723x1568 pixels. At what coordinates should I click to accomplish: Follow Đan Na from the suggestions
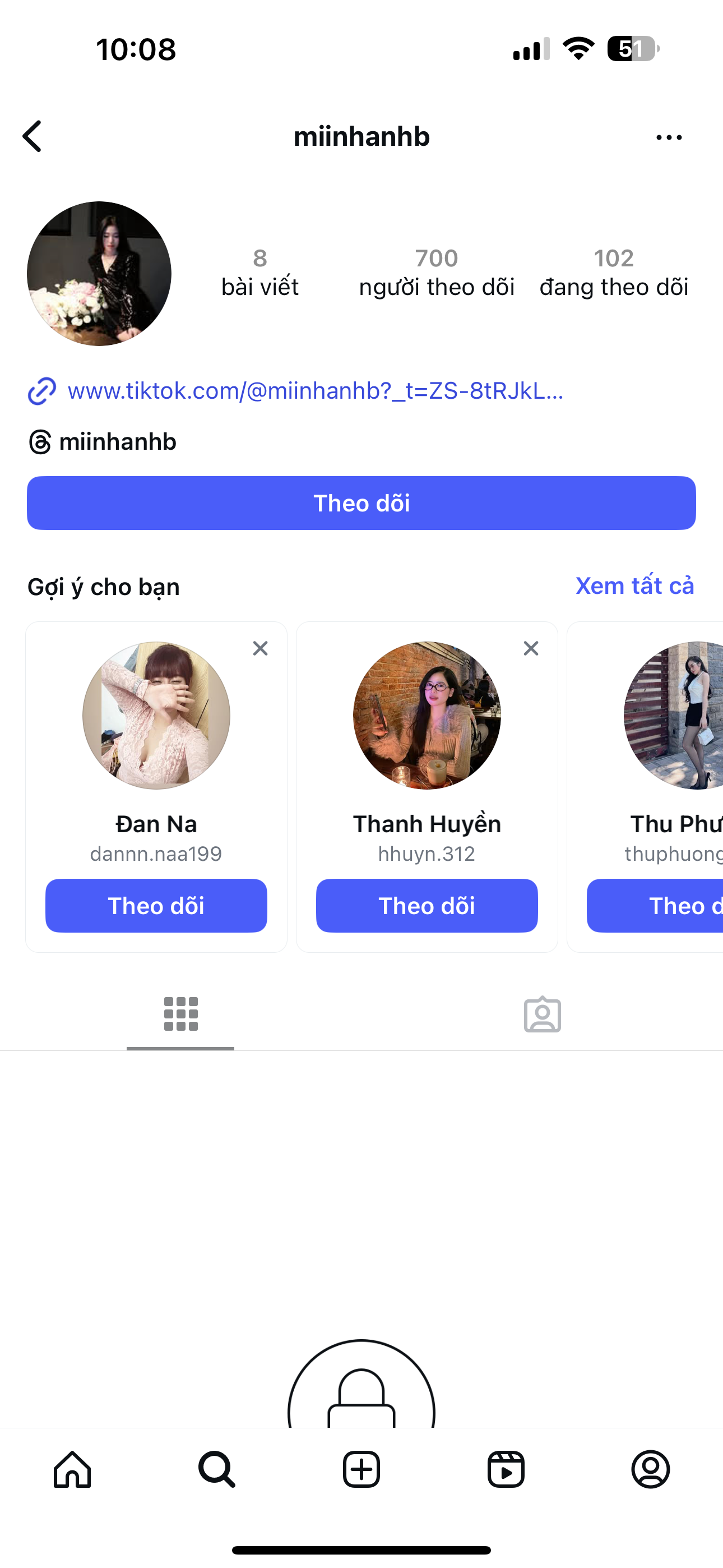[156, 906]
